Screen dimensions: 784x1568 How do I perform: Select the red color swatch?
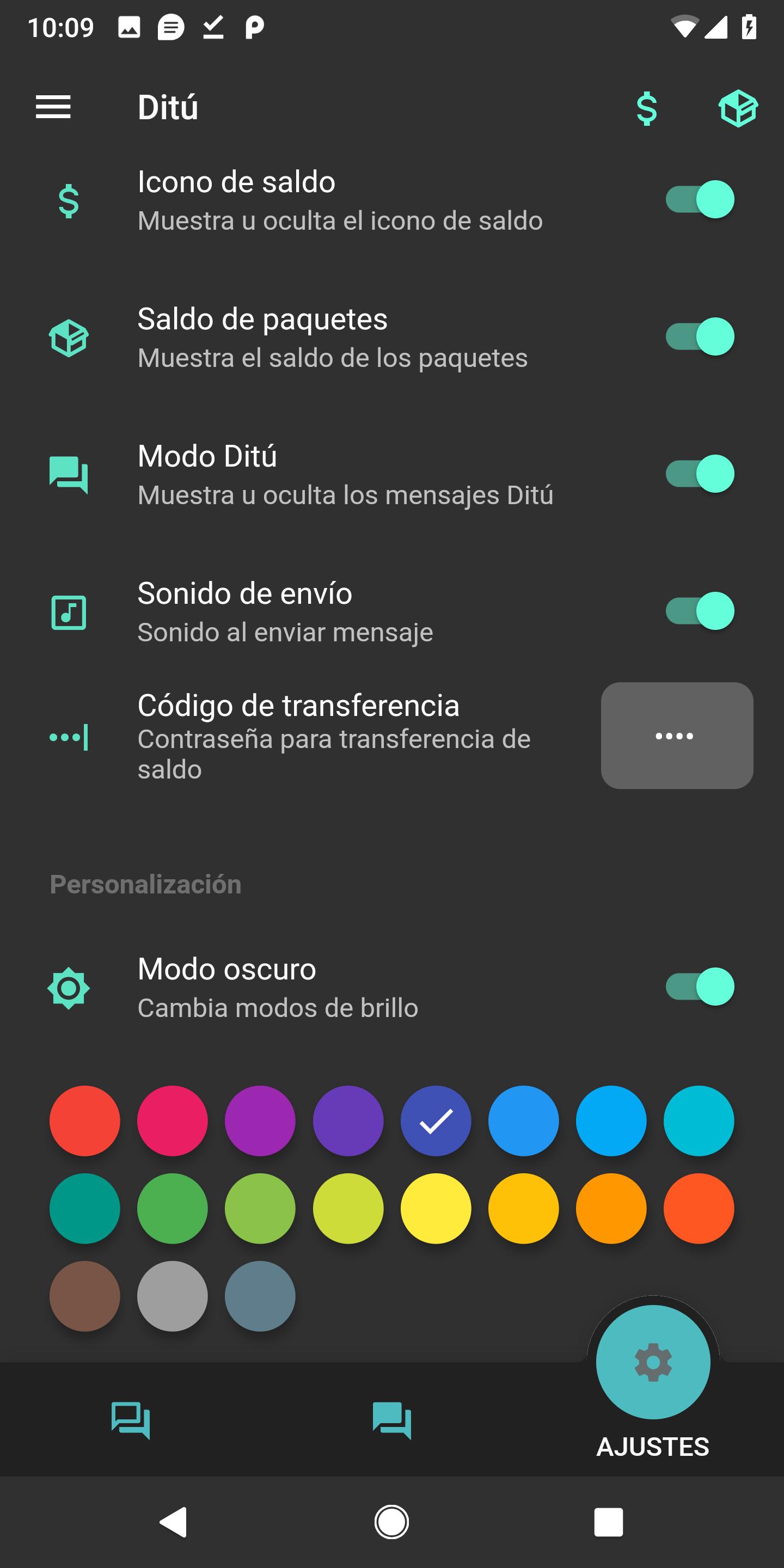tap(84, 1120)
